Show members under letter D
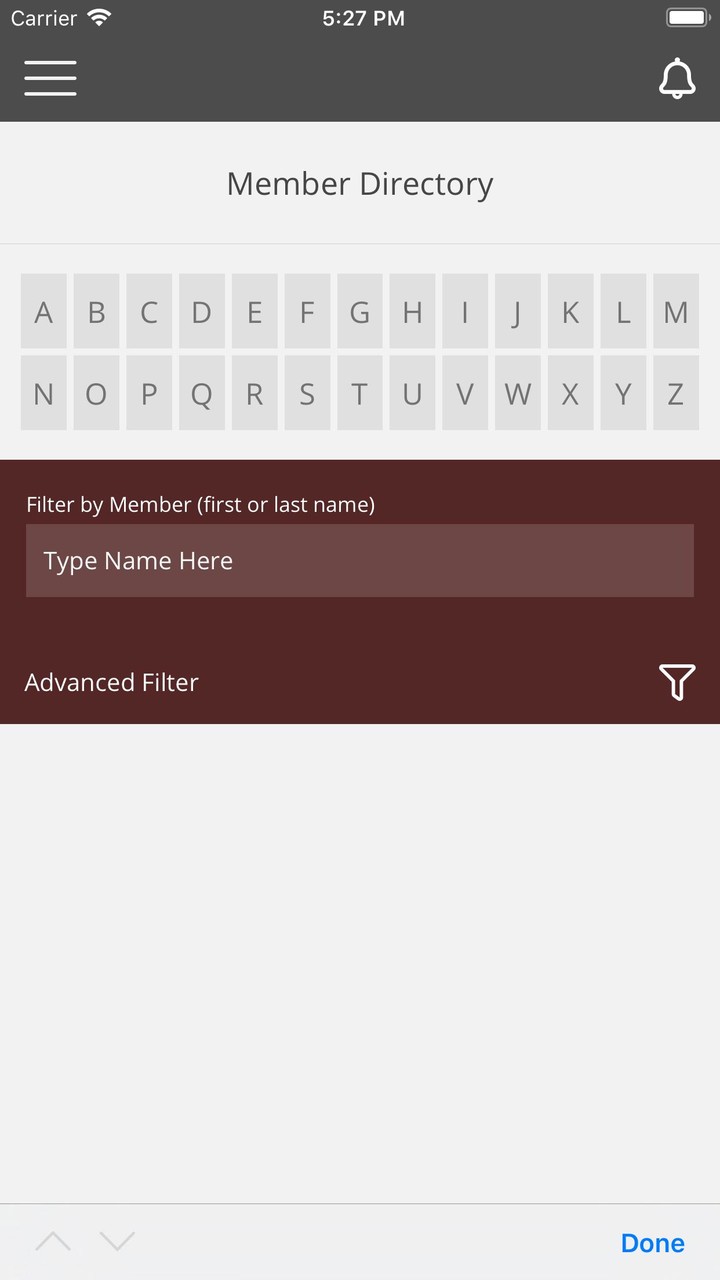This screenshot has width=720, height=1280. 201,312
